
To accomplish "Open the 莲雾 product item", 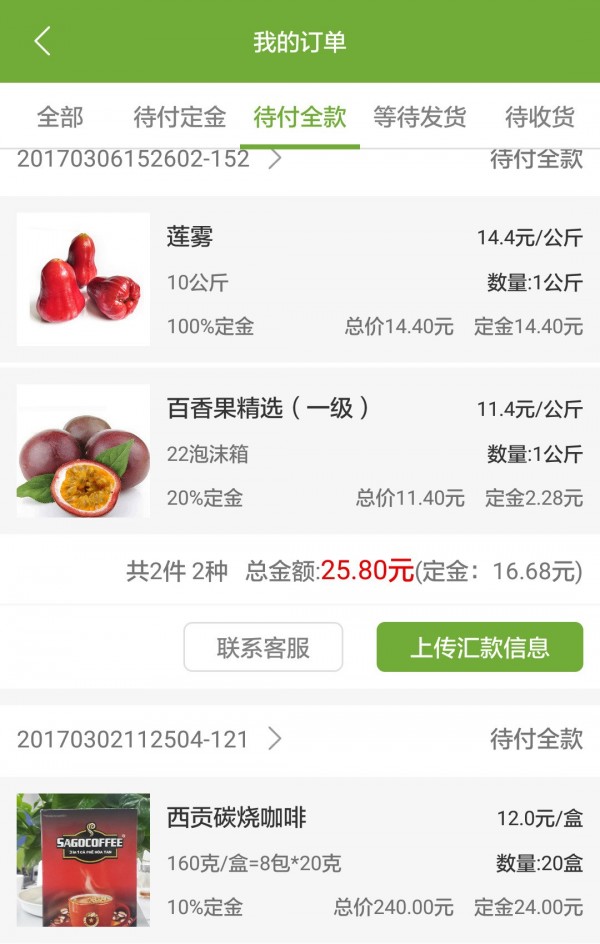I will pyautogui.click(x=300, y=280).
